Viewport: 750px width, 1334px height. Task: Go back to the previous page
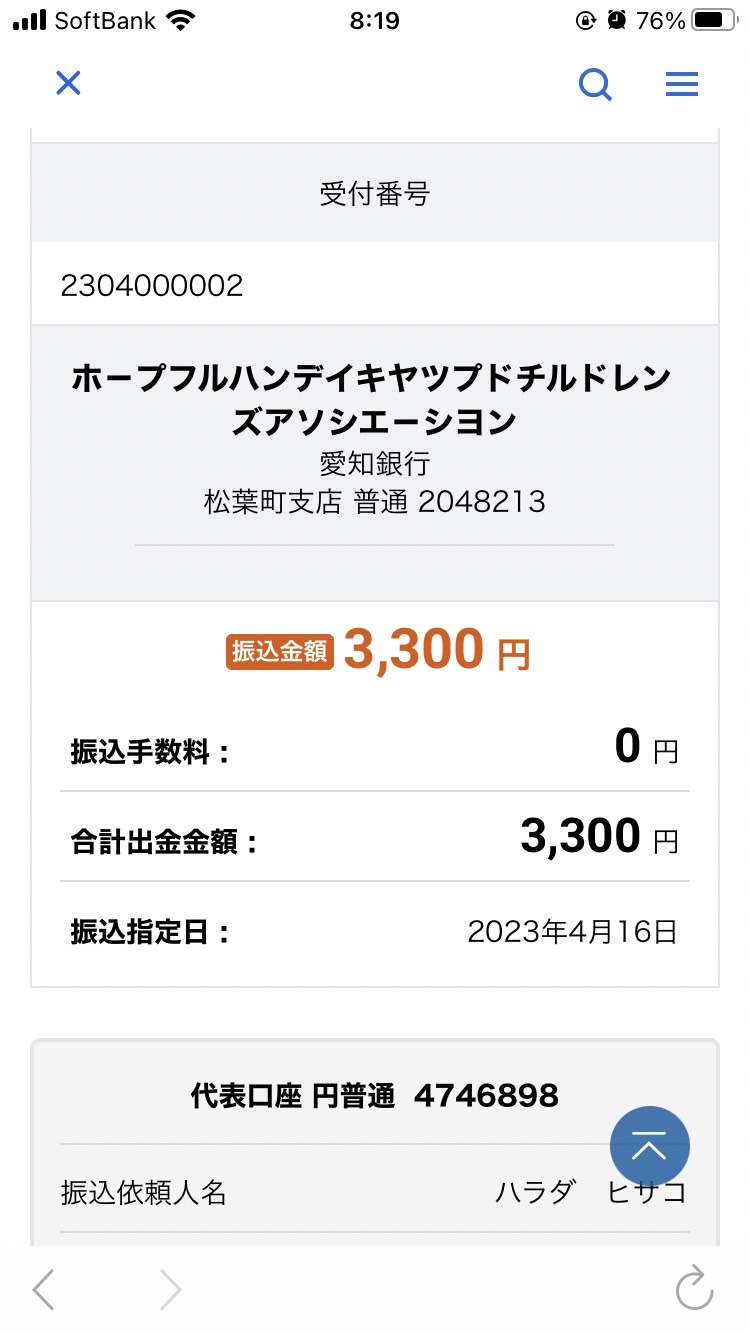(x=43, y=1290)
